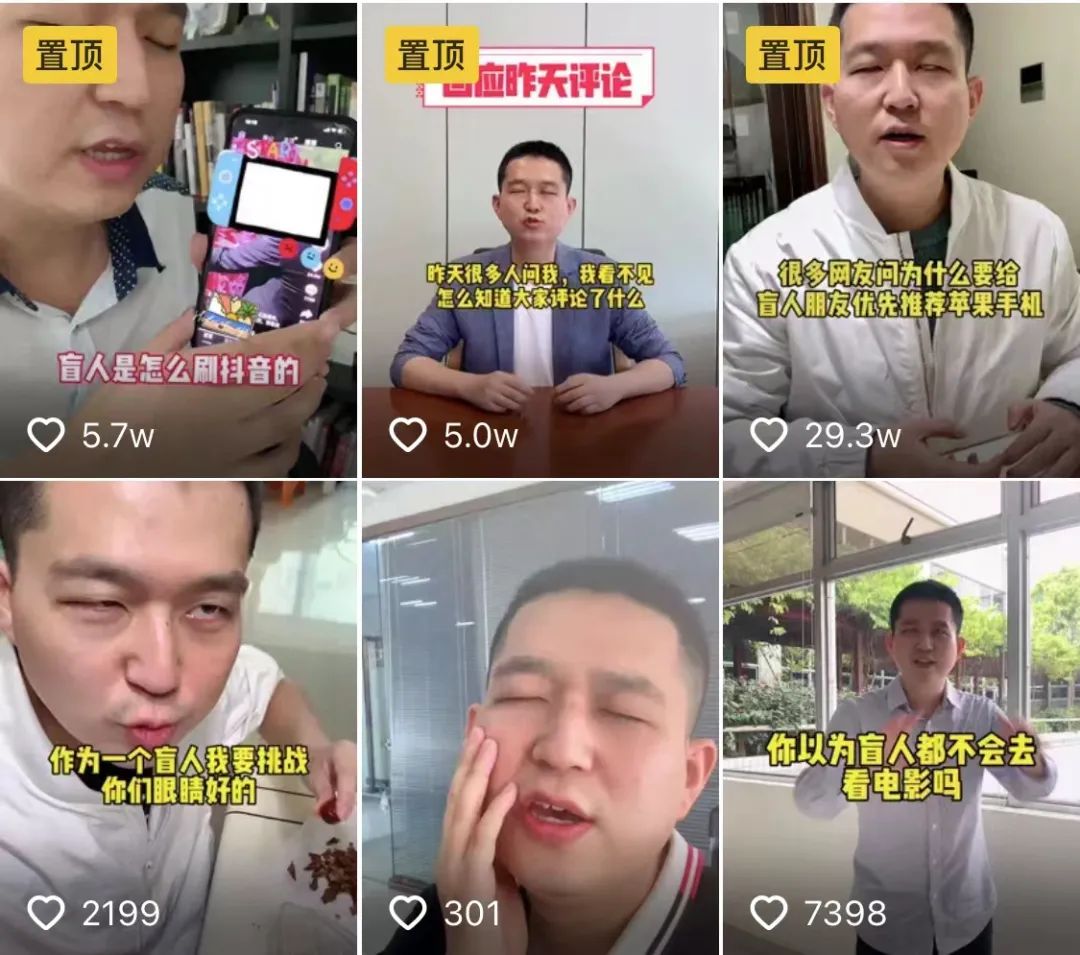Play the pinned video about 回应昨天评论
Image resolution: width=1080 pixels, height=955 pixels.
click(x=540, y=240)
